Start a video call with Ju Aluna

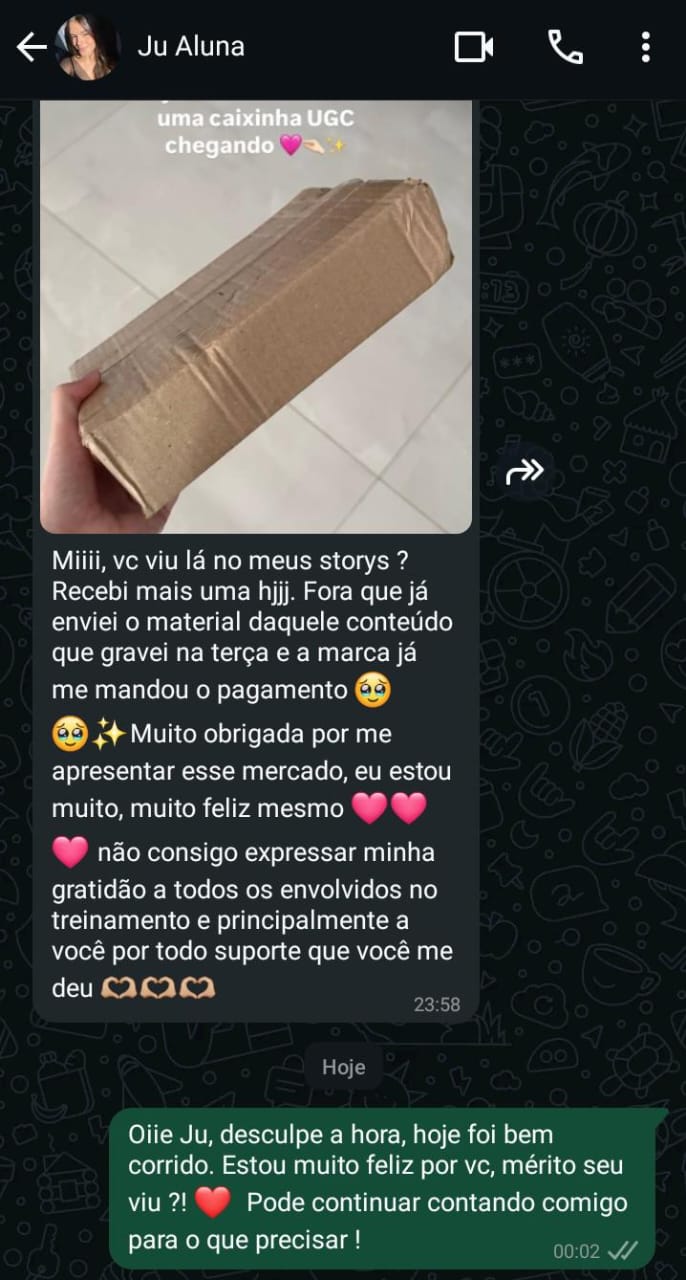tap(474, 47)
